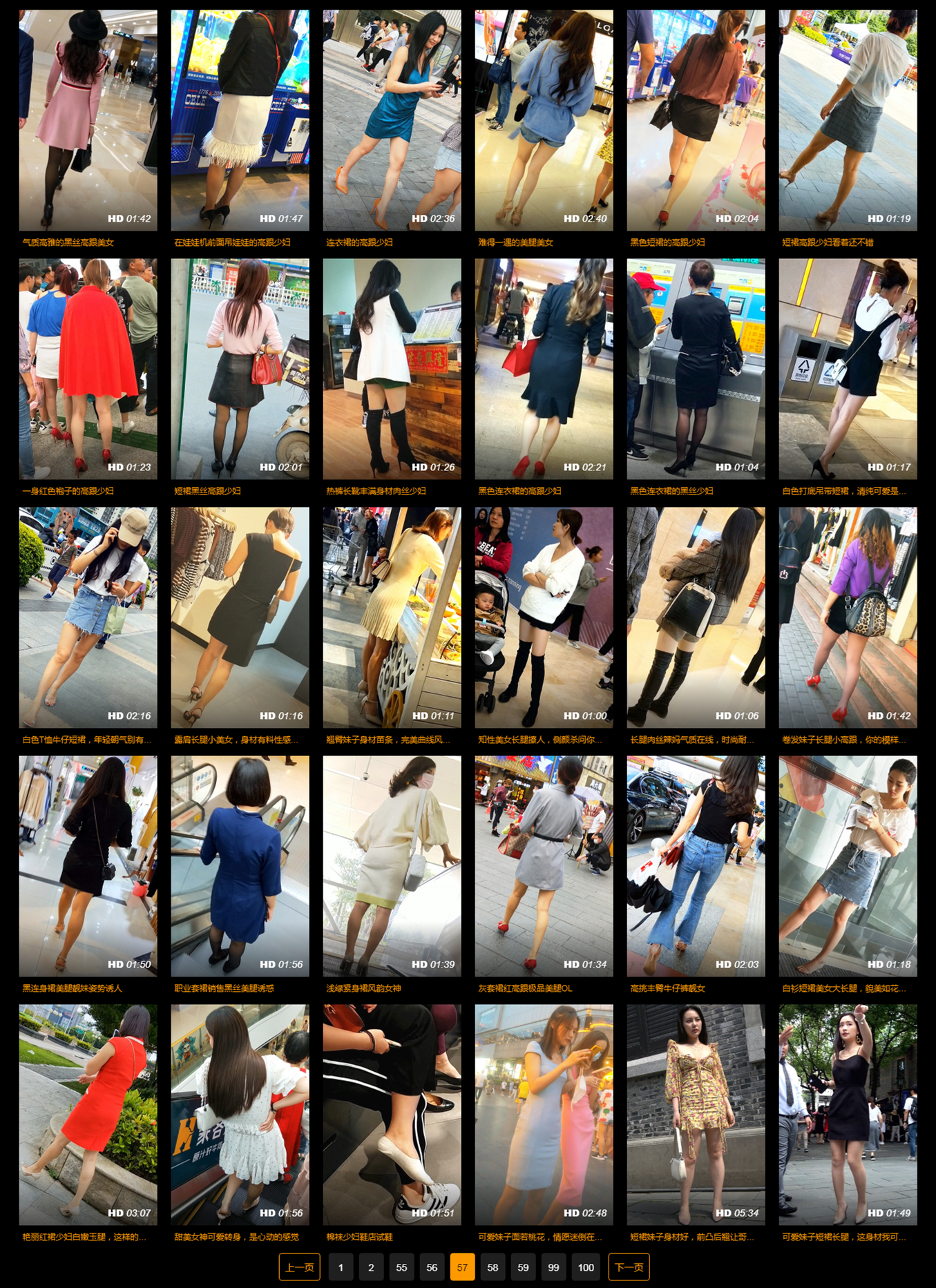
Task: Jump to page 99
Action: (x=553, y=1267)
